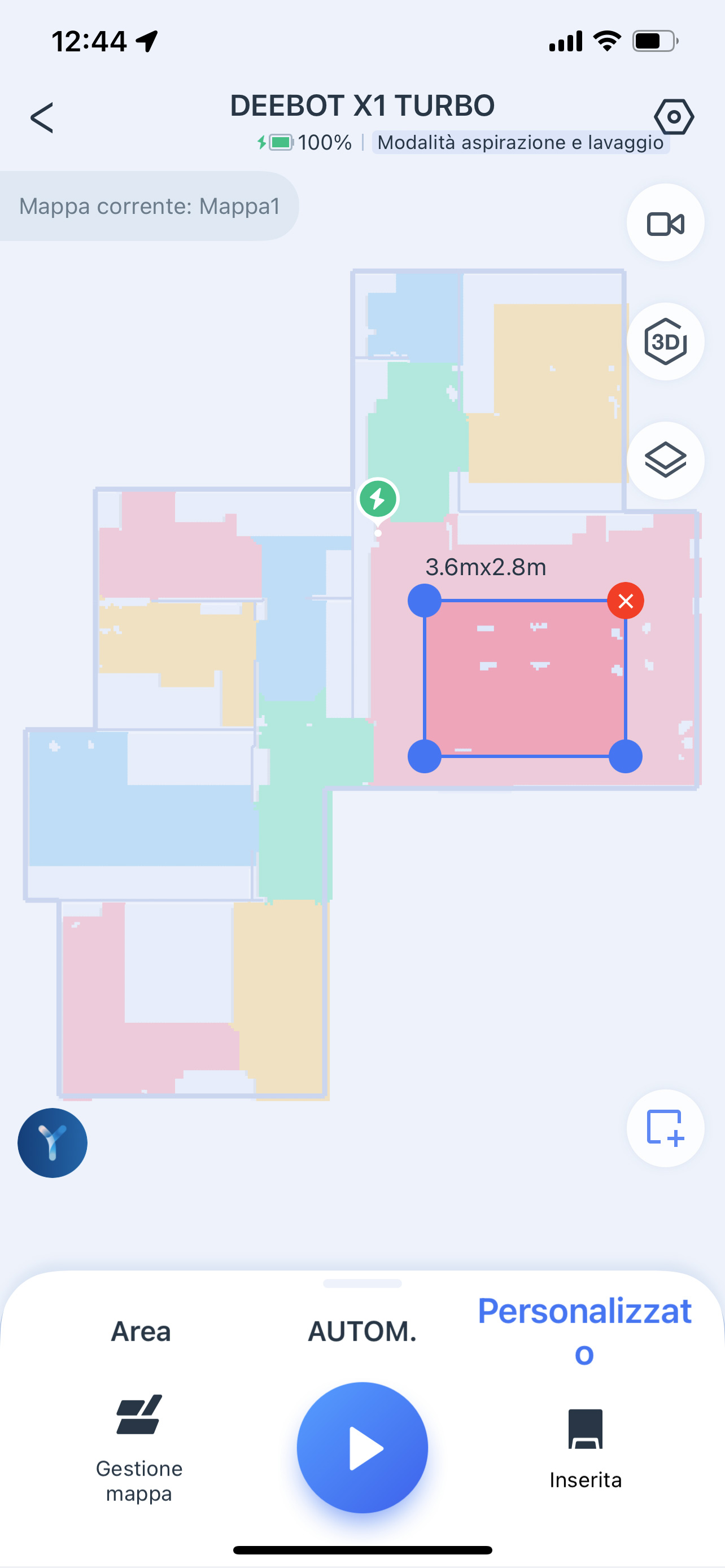Open the map layers option
This screenshot has width=725, height=1568.
[665, 460]
